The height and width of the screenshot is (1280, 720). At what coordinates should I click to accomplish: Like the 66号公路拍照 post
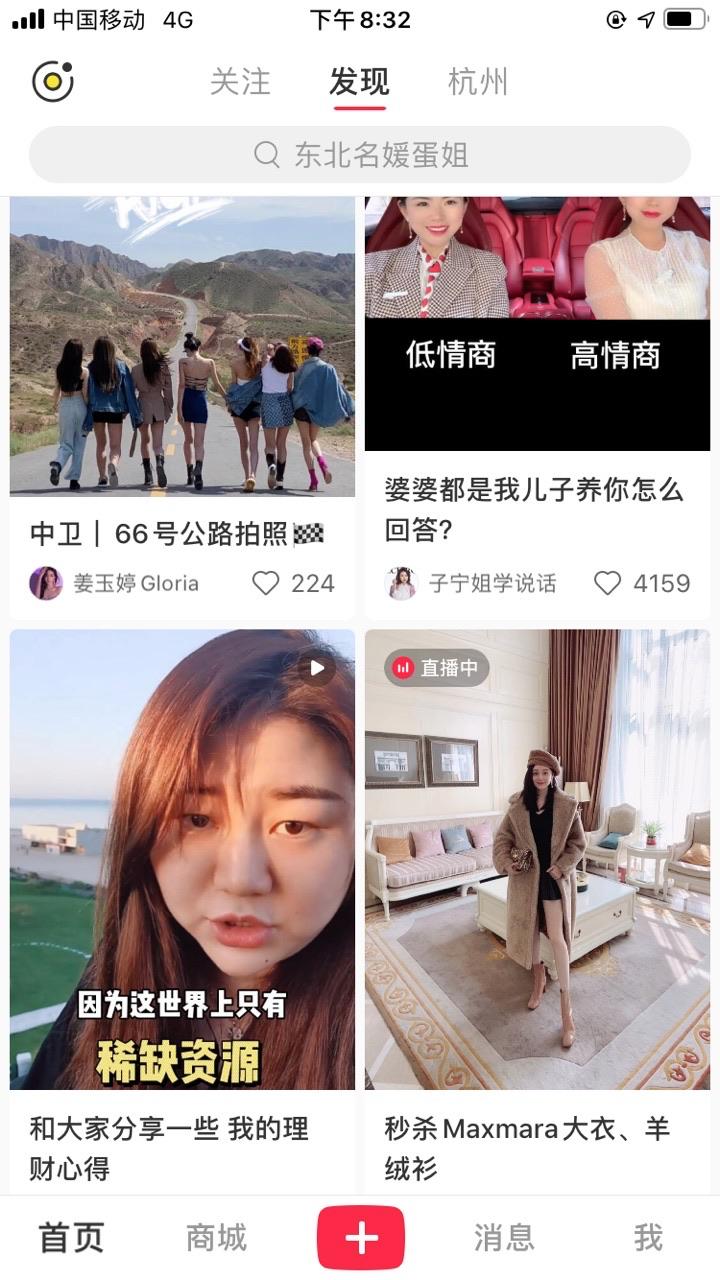tap(266, 583)
